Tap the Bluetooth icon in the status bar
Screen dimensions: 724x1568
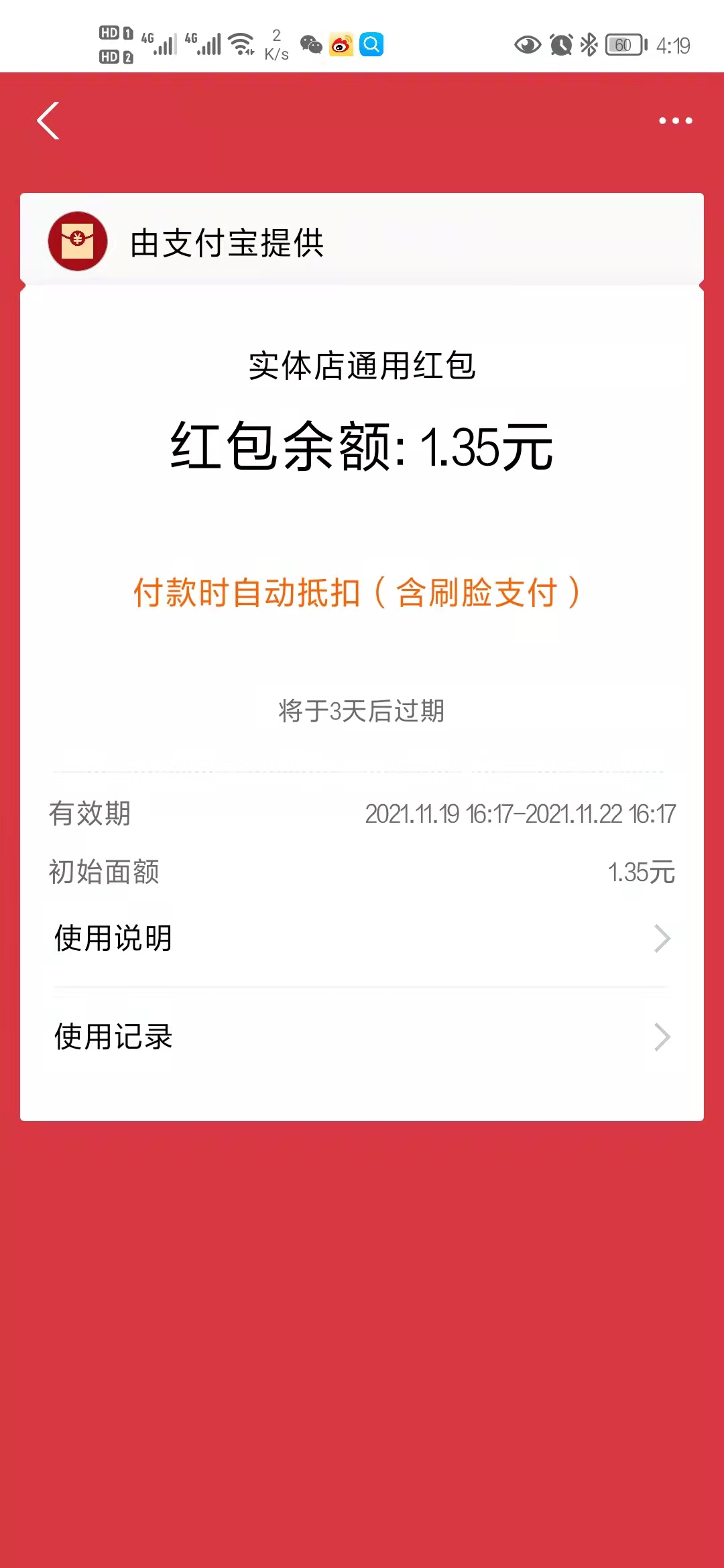[589, 45]
